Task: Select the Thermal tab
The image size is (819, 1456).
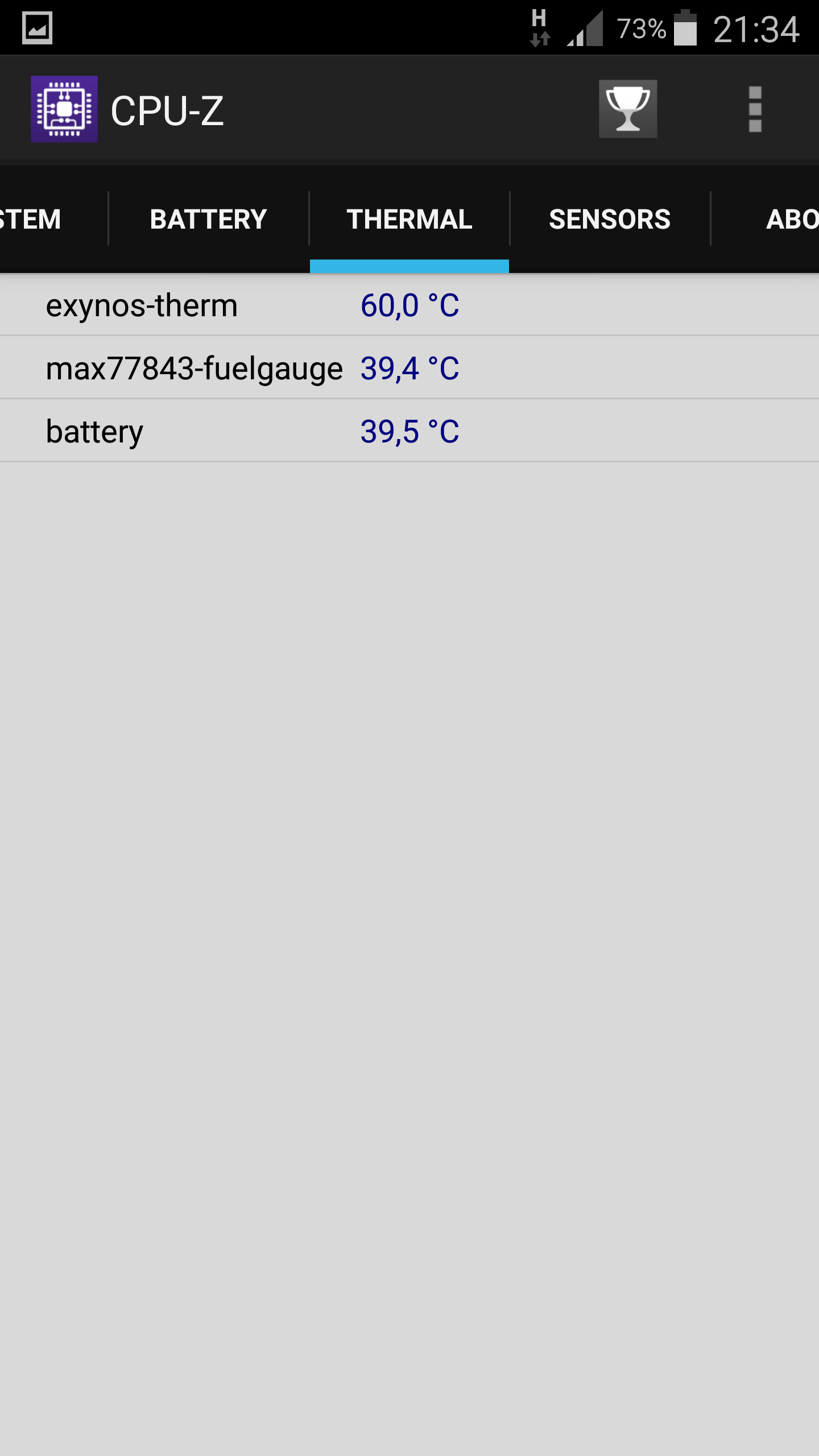Action: tap(409, 220)
